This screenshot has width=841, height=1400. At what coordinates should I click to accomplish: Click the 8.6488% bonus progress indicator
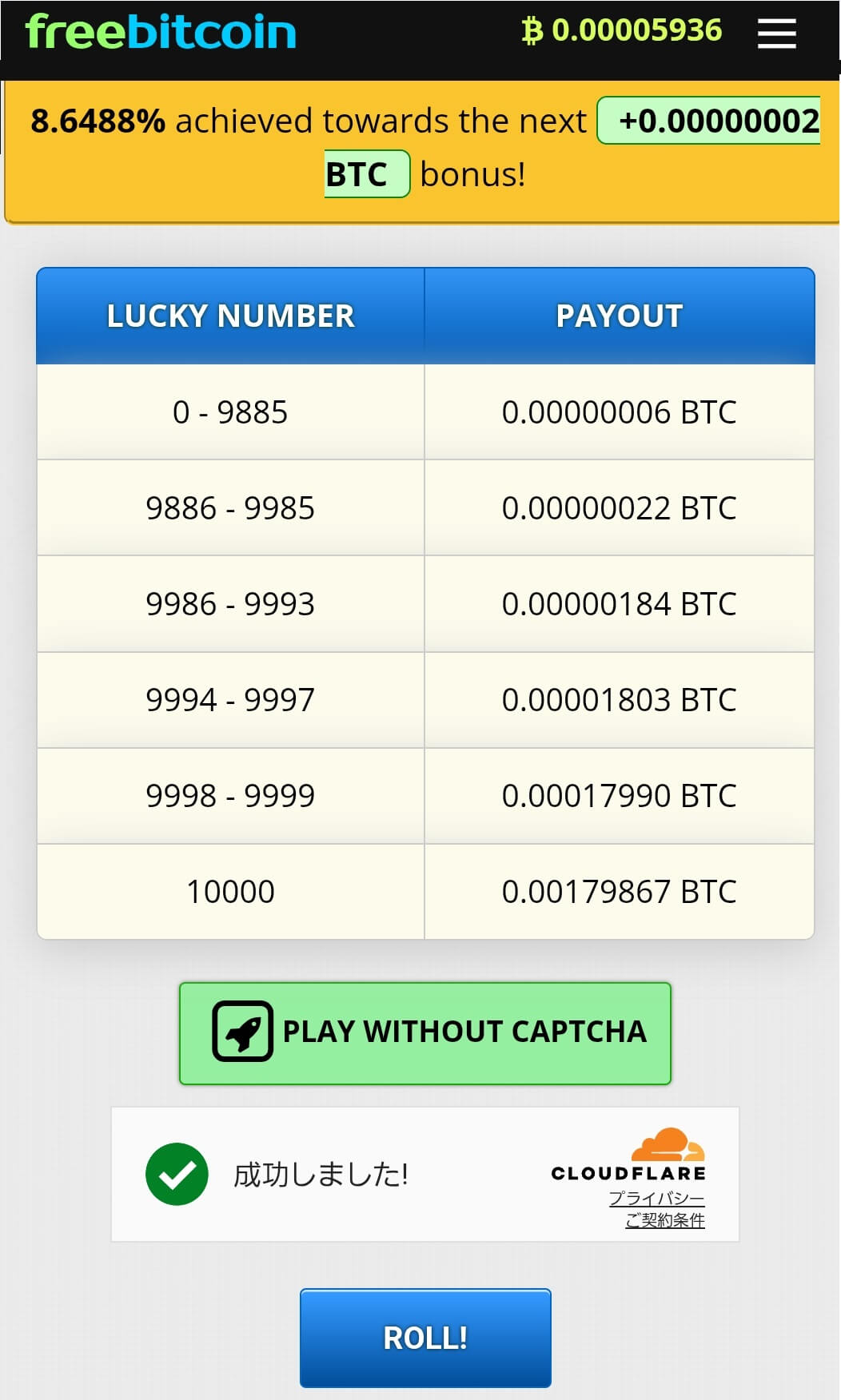point(96,121)
